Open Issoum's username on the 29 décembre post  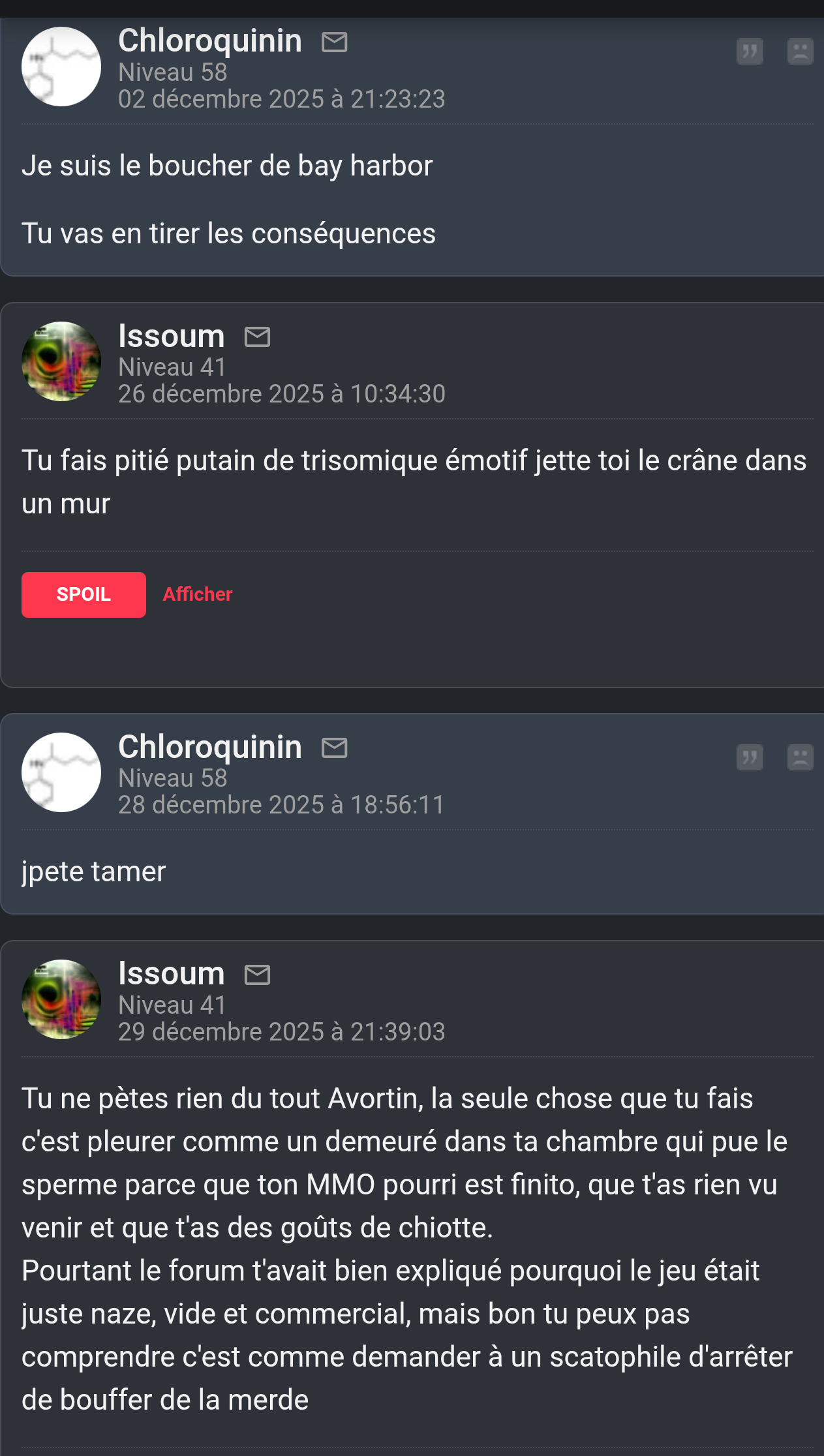coord(171,974)
